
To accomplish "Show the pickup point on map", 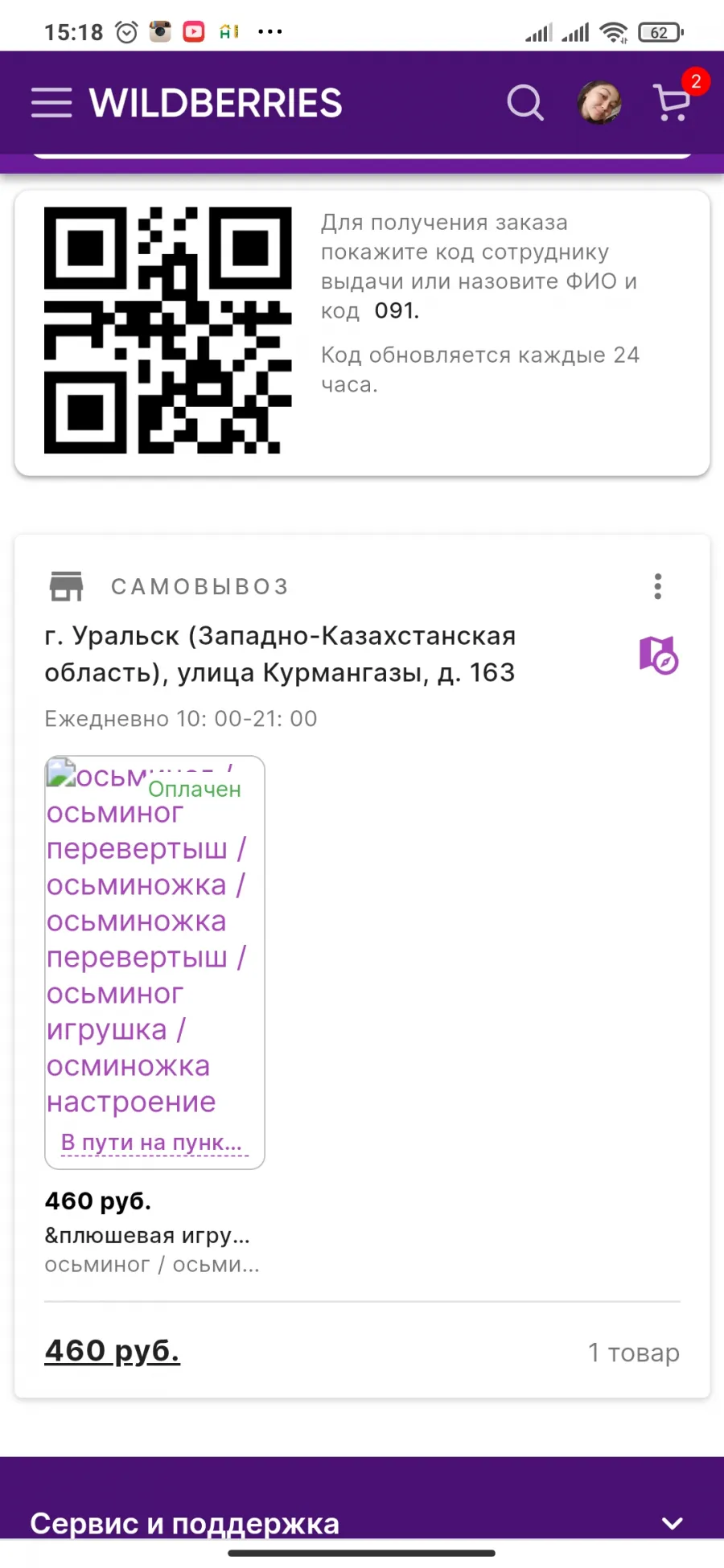I will pyautogui.click(x=659, y=655).
